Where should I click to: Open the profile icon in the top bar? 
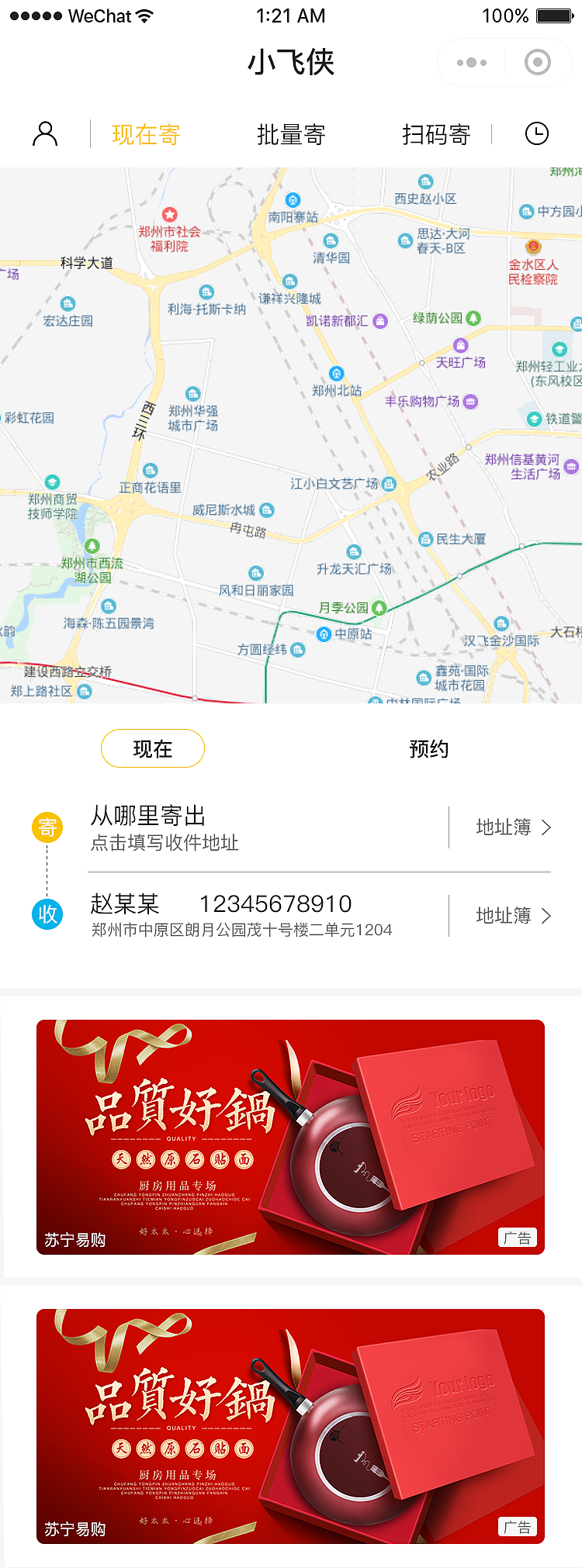46,133
